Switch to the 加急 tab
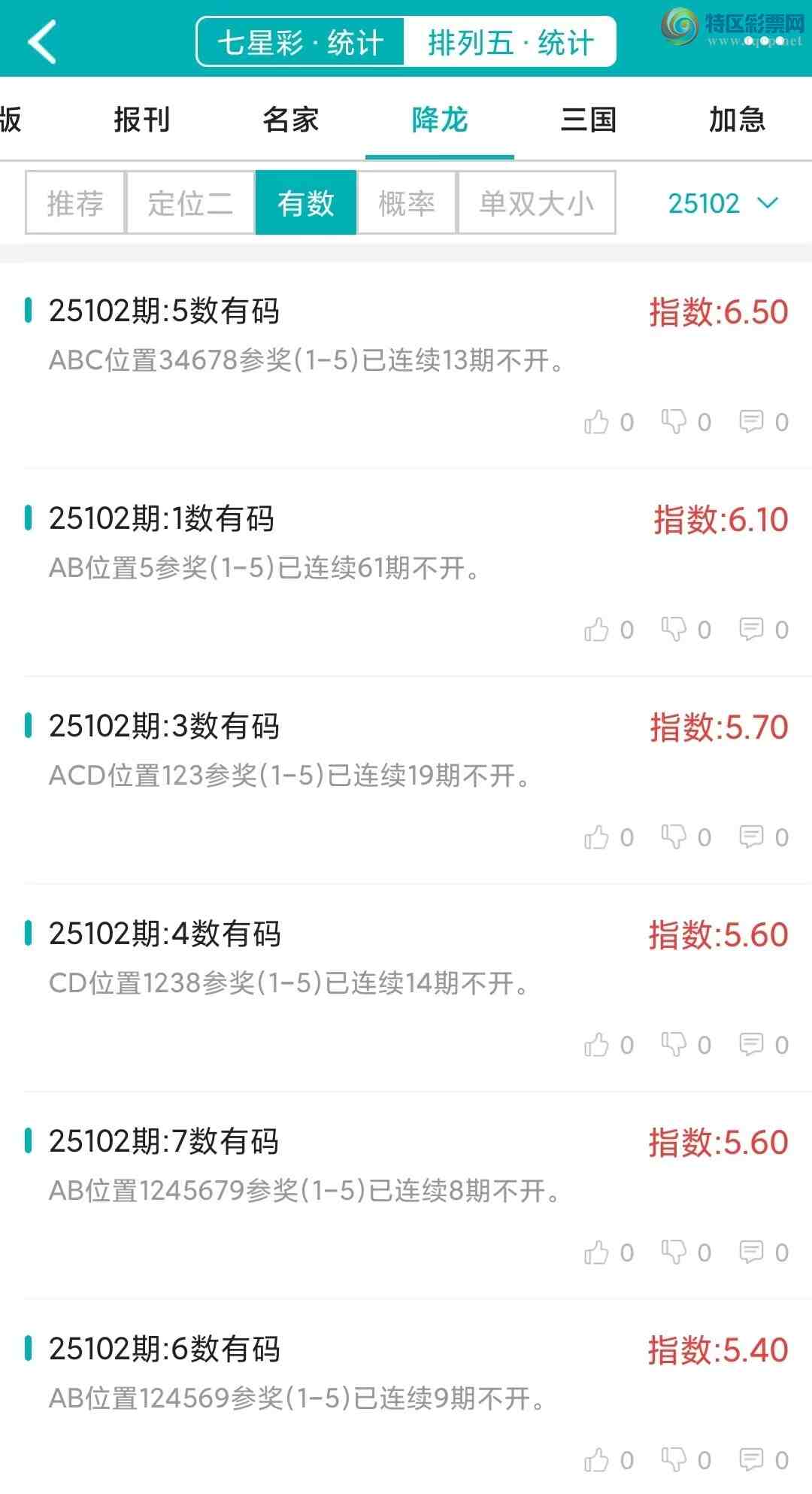 click(x=737, y=120)
